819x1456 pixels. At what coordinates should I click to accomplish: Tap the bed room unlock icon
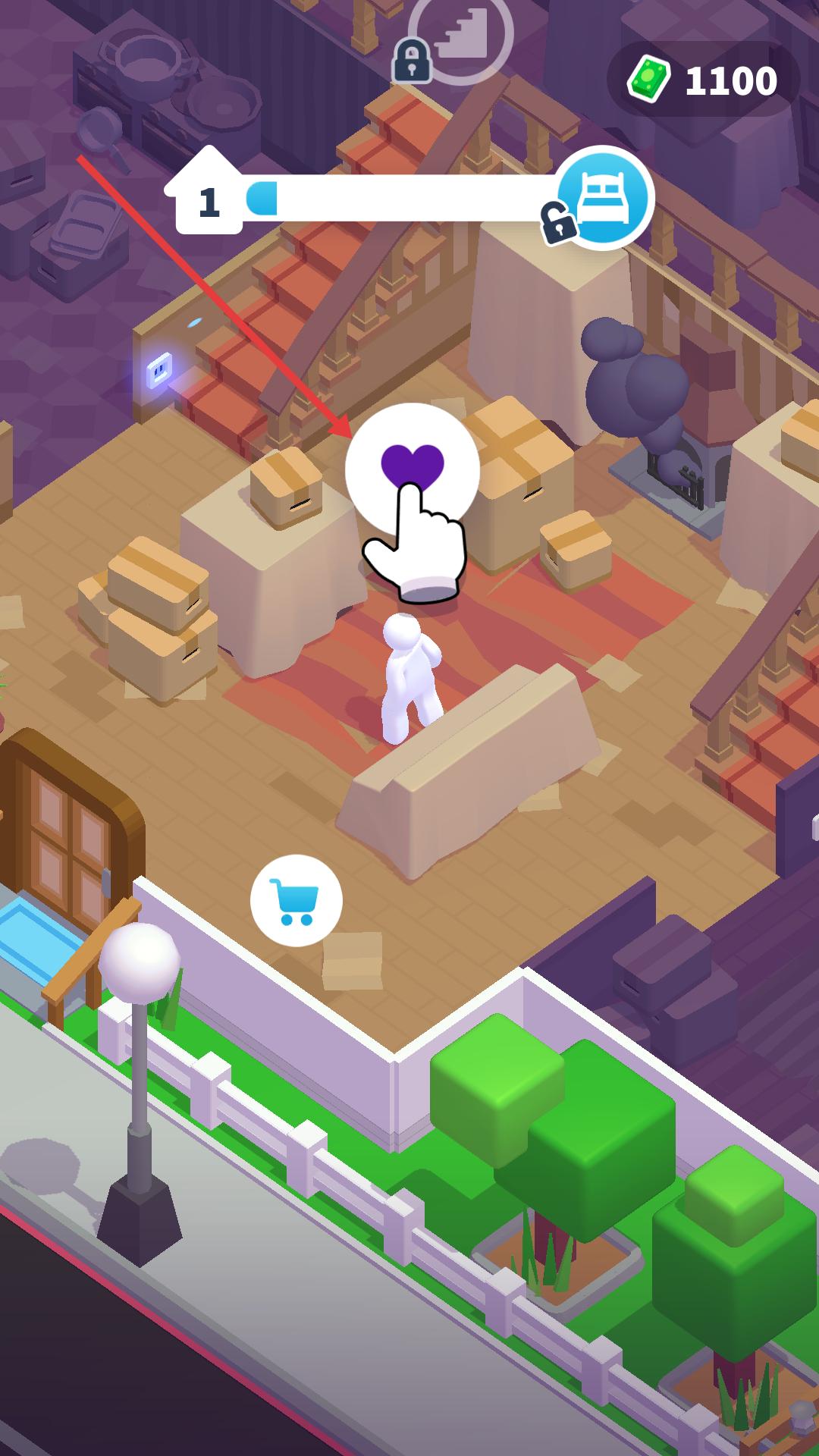pos(604,197)
